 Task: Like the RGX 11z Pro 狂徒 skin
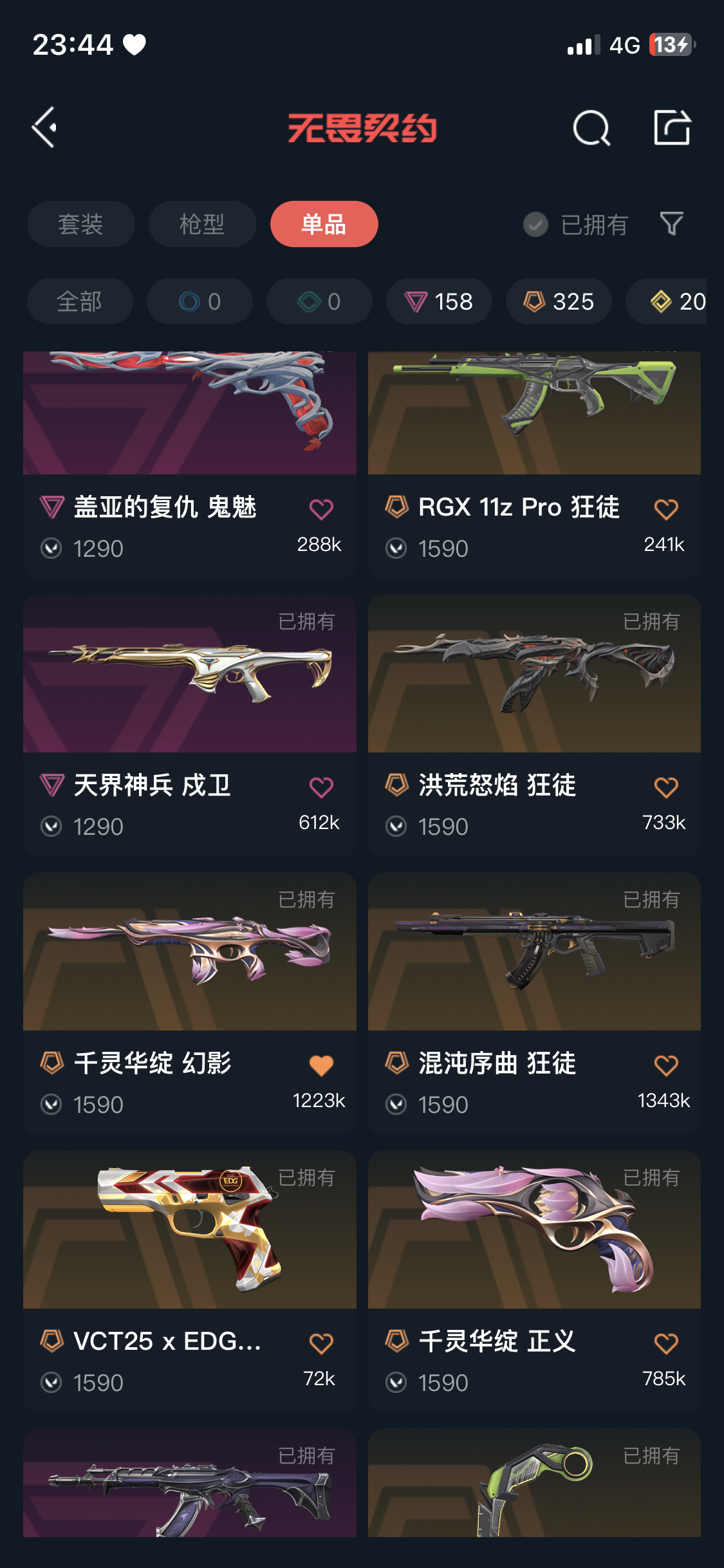(665, 509)
